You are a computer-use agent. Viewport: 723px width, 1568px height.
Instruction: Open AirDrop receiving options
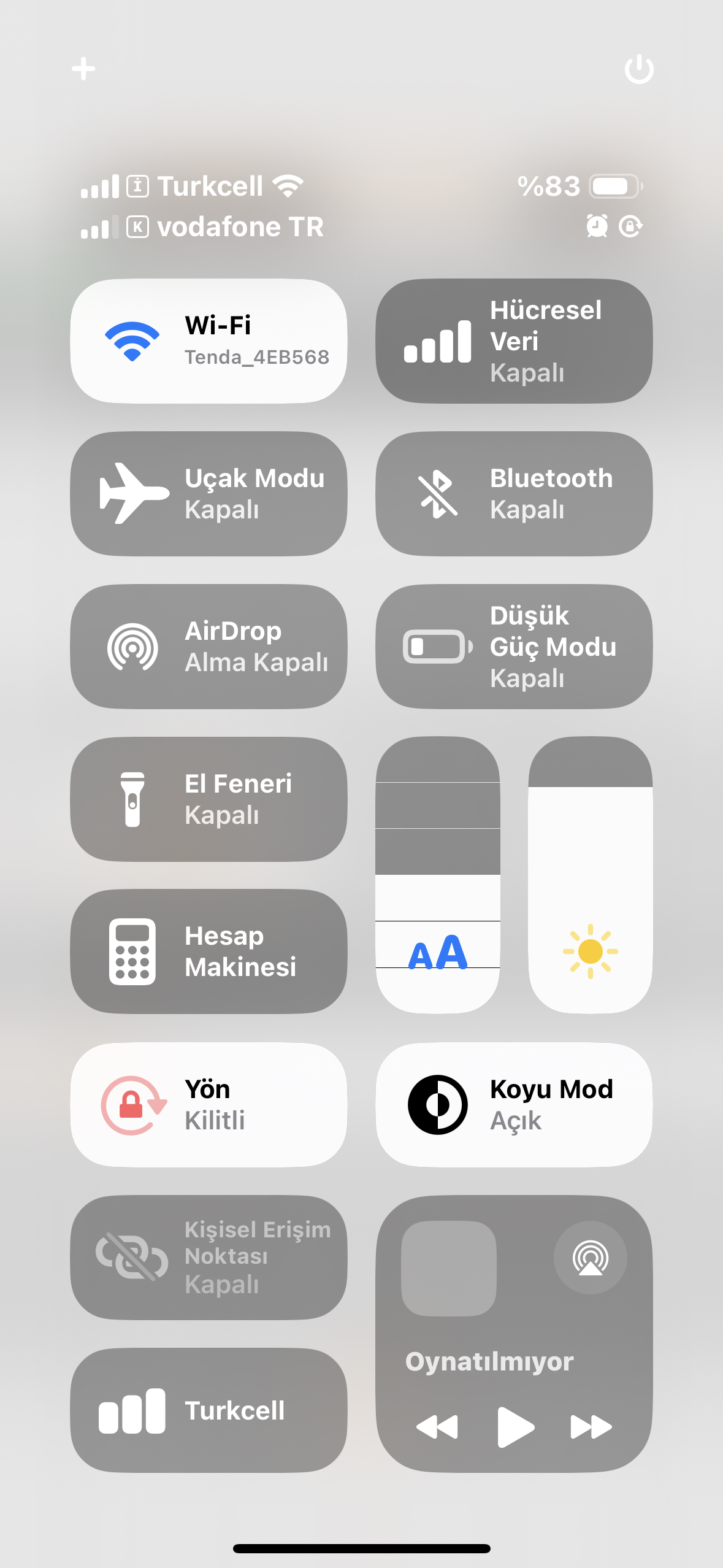[x=208, y=647]
